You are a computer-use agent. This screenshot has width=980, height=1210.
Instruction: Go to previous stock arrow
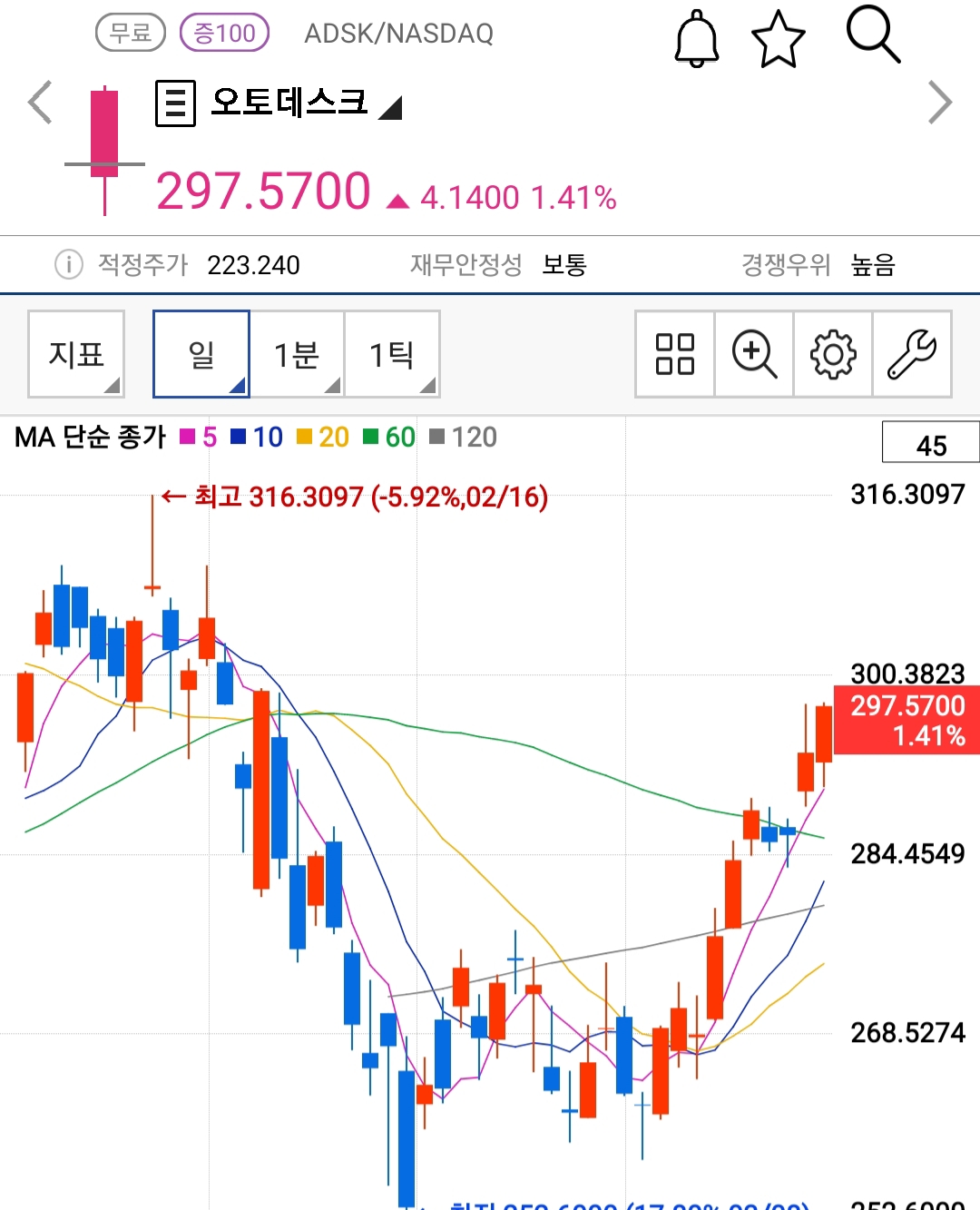click(x=40, y=102)
